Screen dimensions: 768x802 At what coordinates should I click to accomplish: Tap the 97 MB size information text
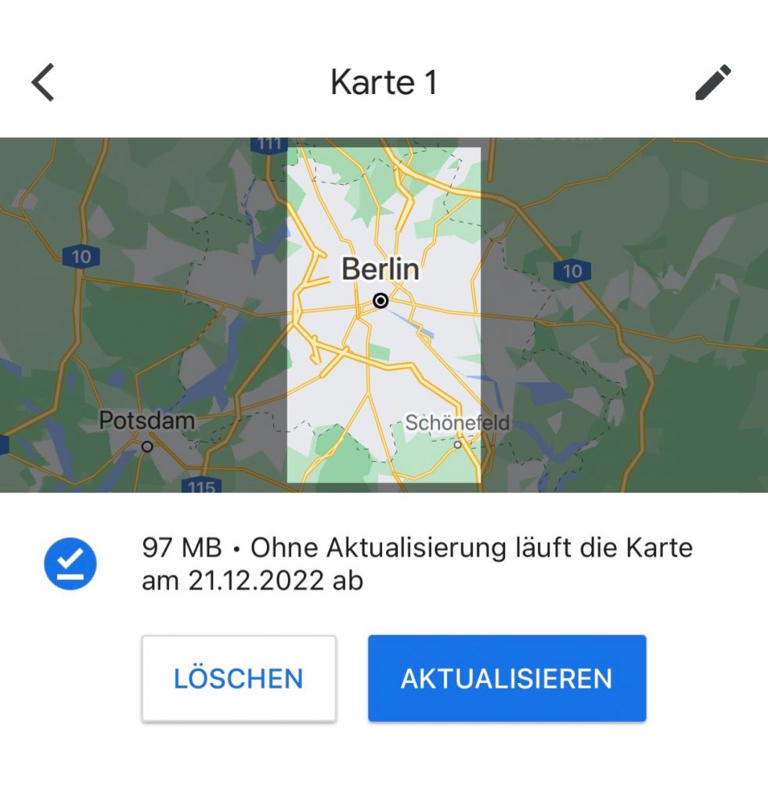175,548
